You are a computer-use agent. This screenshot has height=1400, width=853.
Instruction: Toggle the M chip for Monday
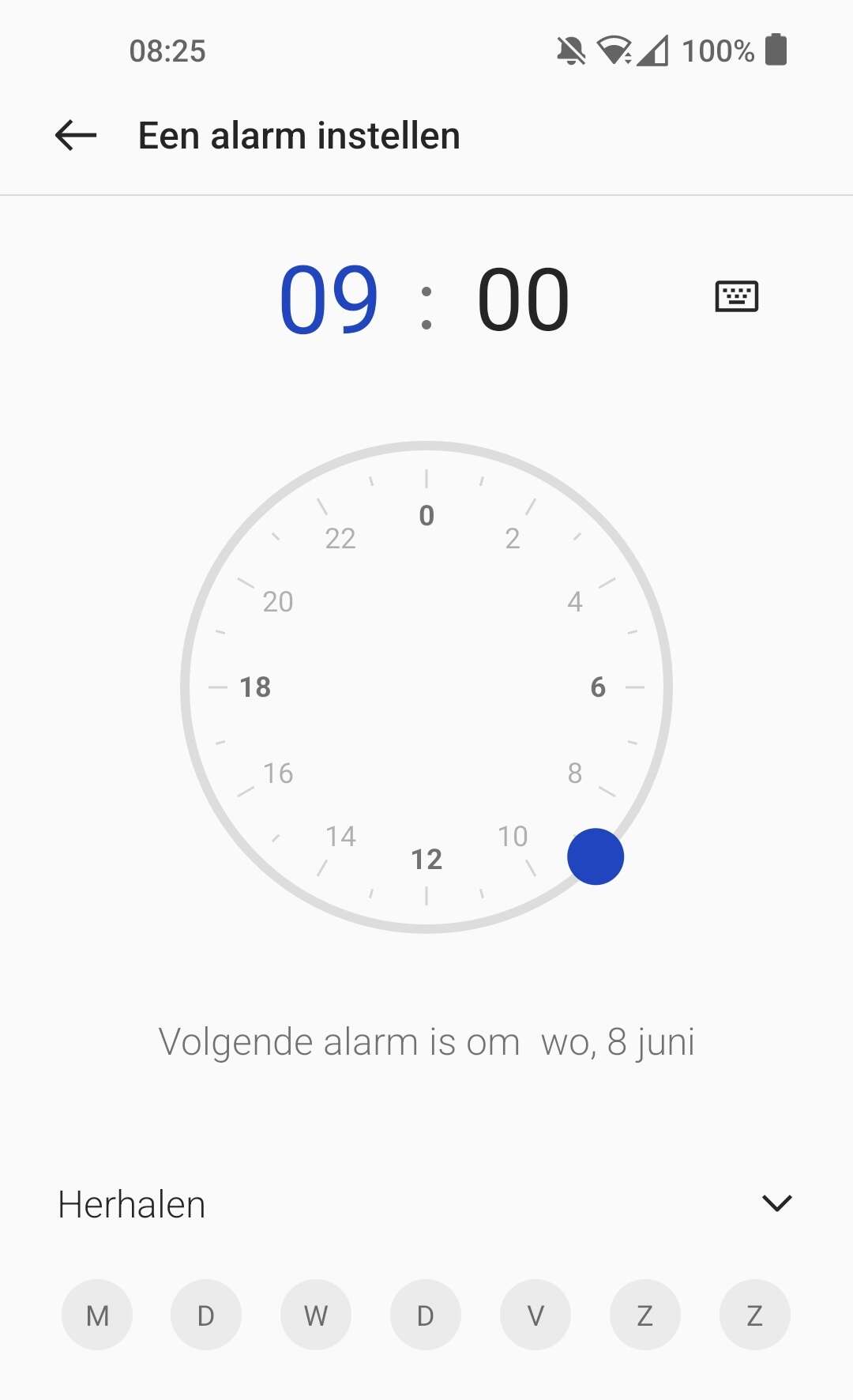tap(97, 1315)
